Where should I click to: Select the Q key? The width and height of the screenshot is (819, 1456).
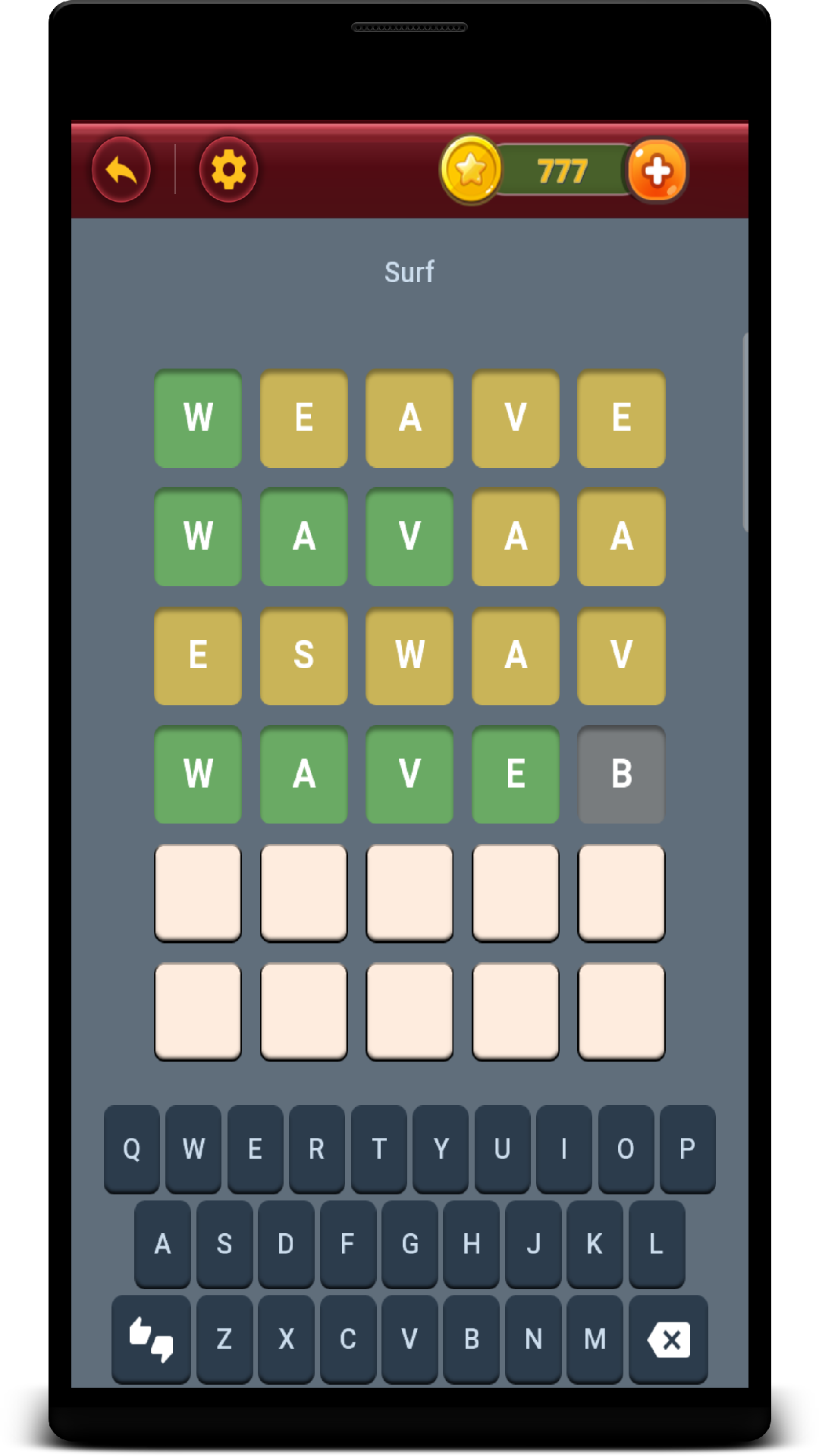coord(132,1149)
